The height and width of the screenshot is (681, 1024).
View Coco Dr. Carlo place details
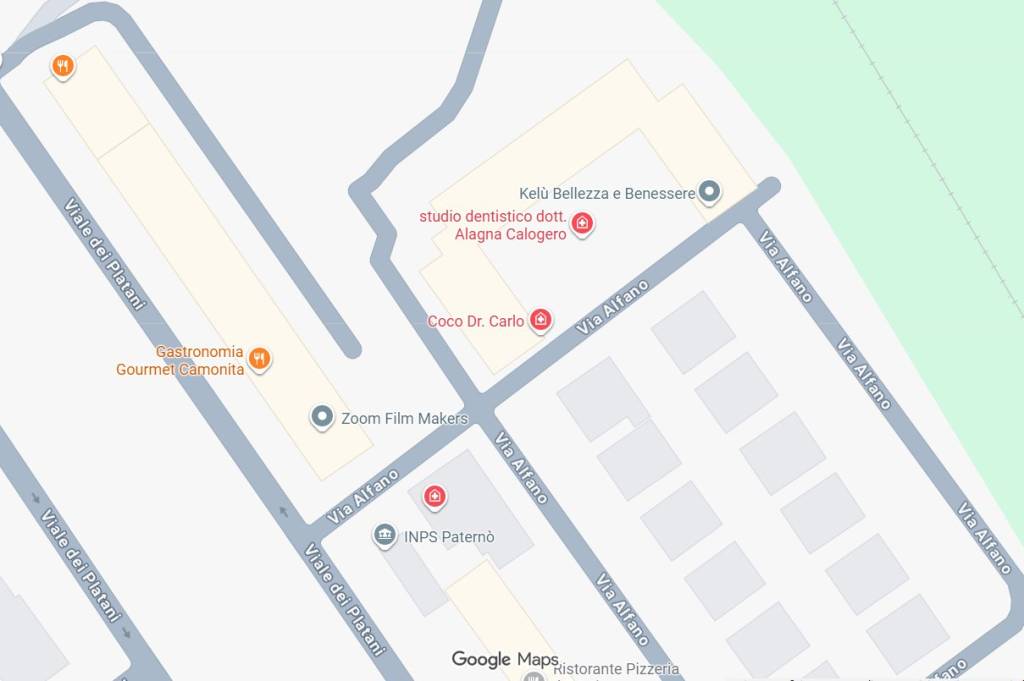(541, 320)
